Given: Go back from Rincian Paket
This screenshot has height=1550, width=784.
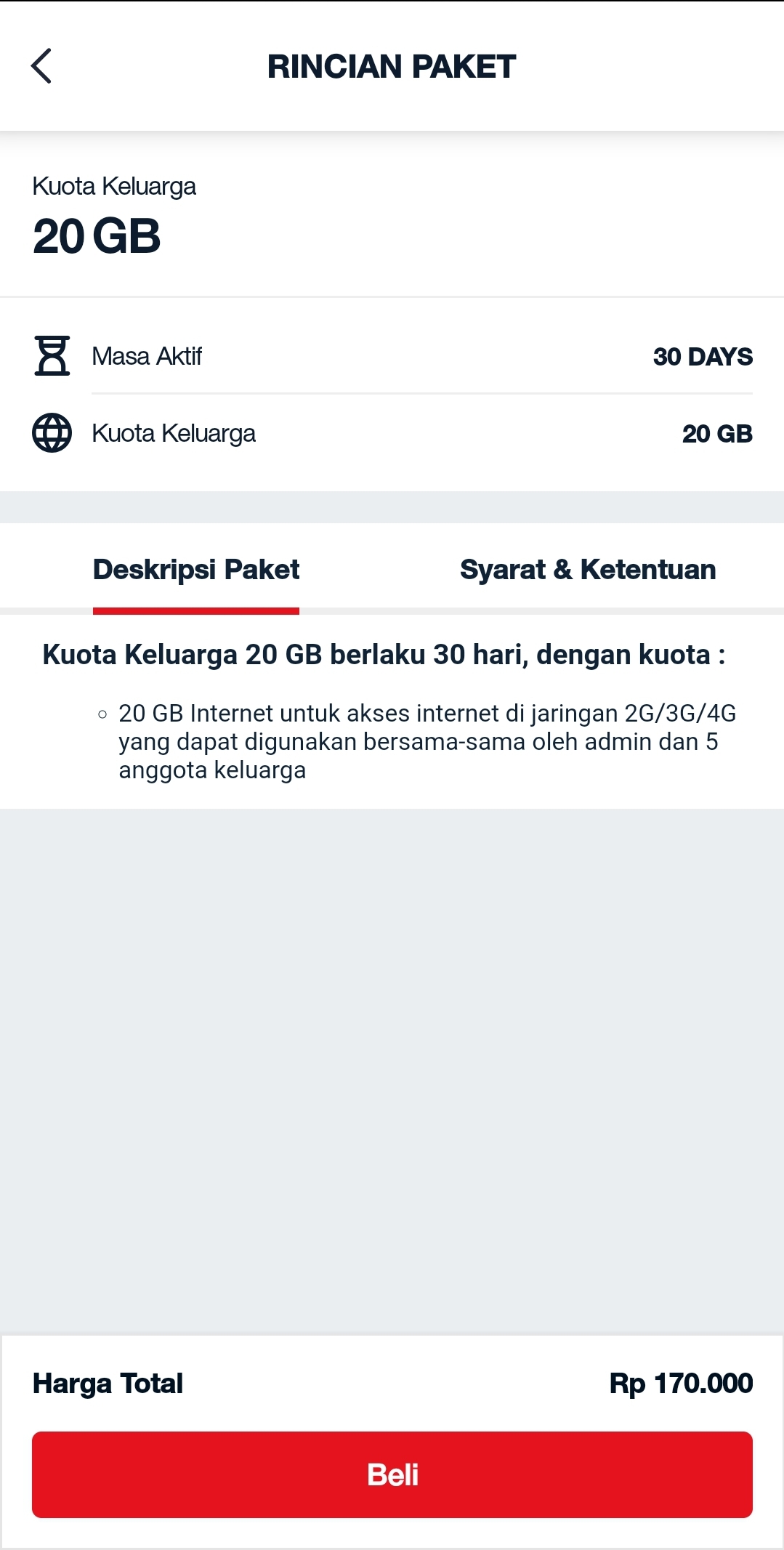Looking at the screenshot, I should pyautogui.click(x=41, y=66).
